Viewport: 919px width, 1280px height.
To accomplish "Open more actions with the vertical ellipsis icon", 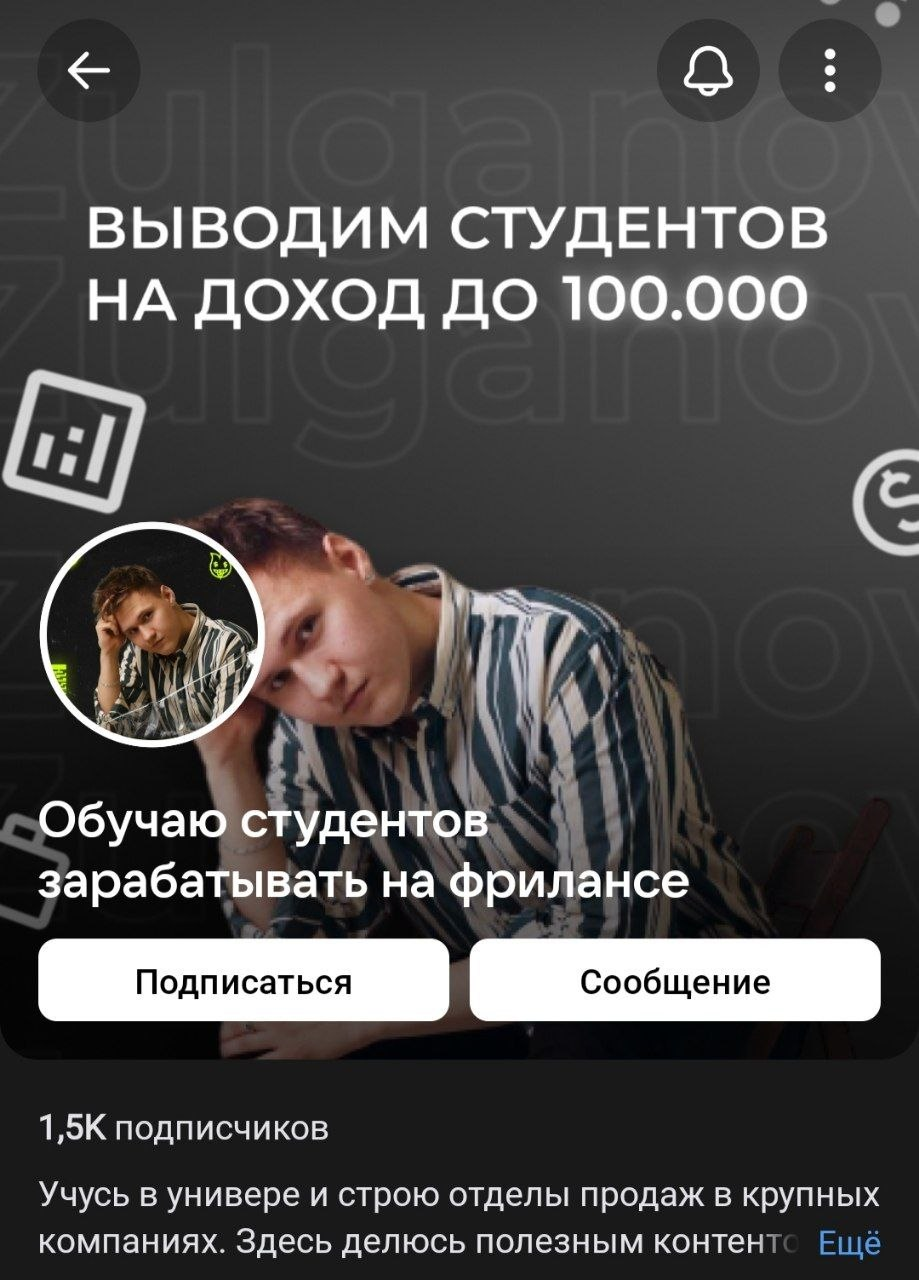I will click(827, 70).
